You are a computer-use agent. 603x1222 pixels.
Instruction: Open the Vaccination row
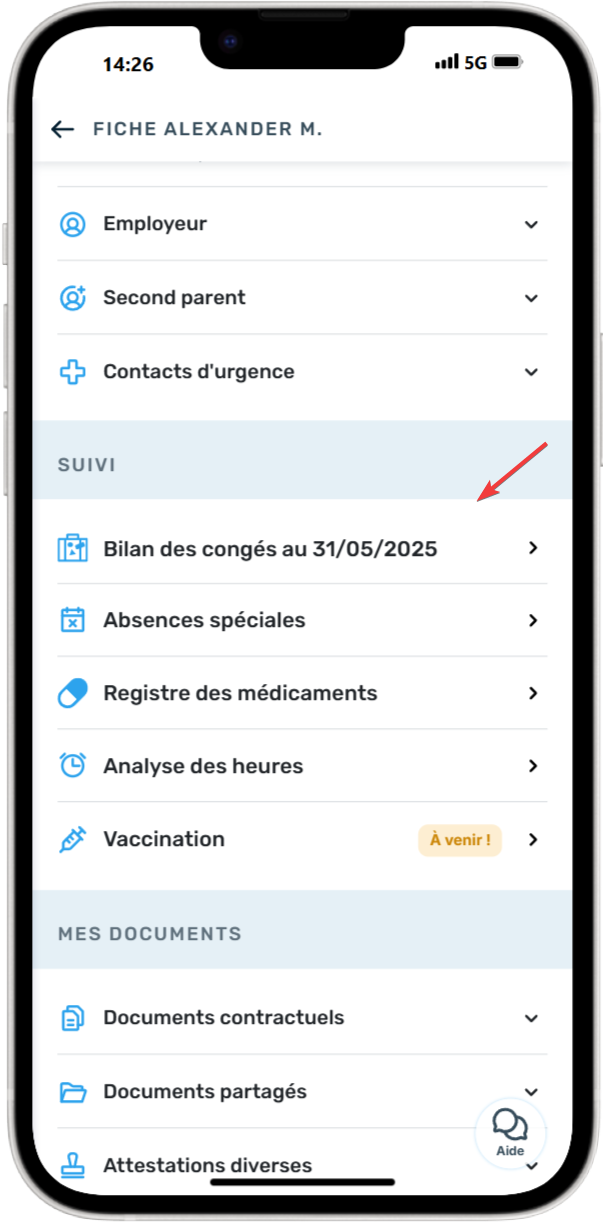[300, 839]
